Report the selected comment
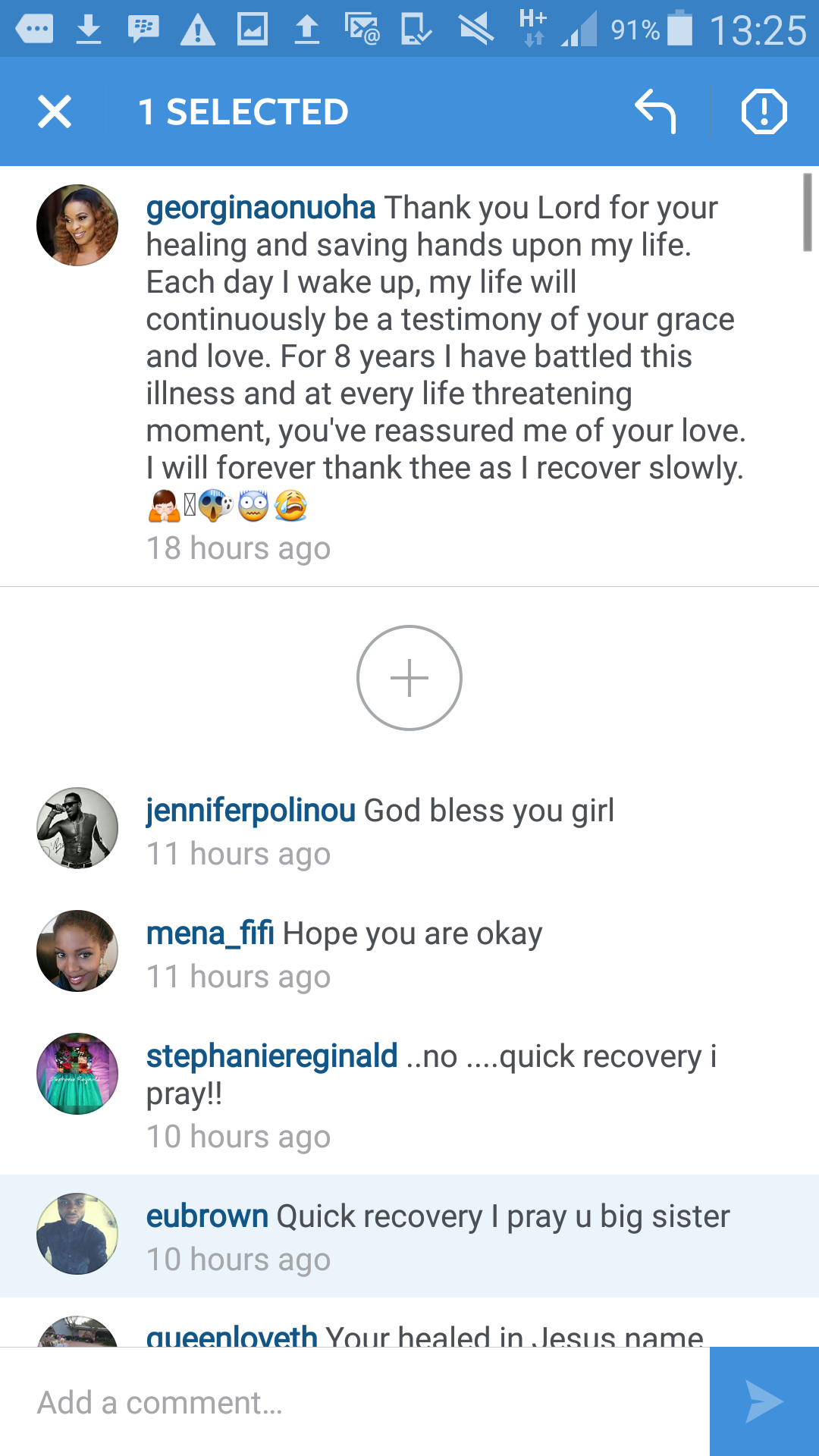Screen dimensions: 819x1456 764,112
